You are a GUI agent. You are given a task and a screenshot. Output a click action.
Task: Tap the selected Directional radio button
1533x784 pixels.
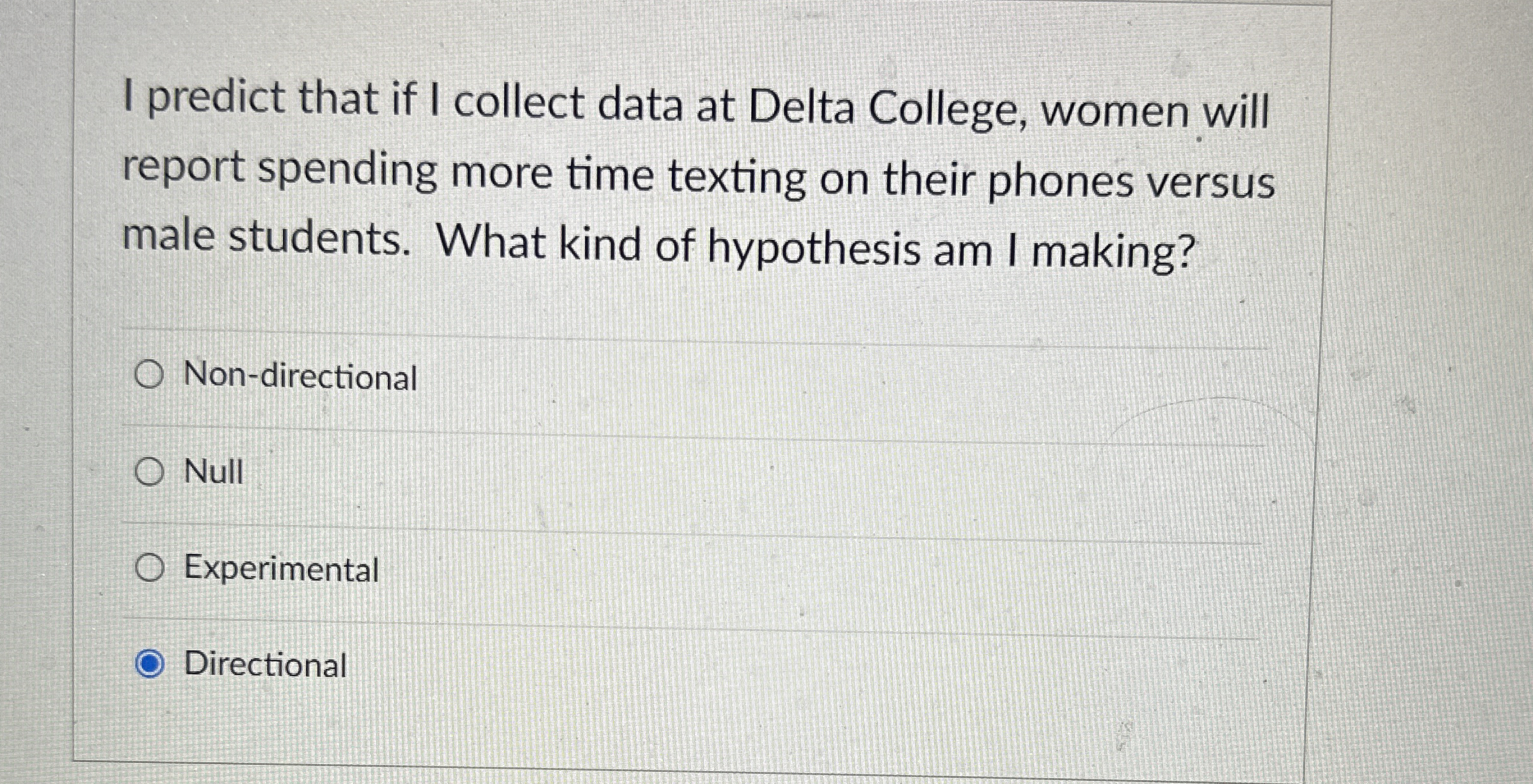pos(150,664)
